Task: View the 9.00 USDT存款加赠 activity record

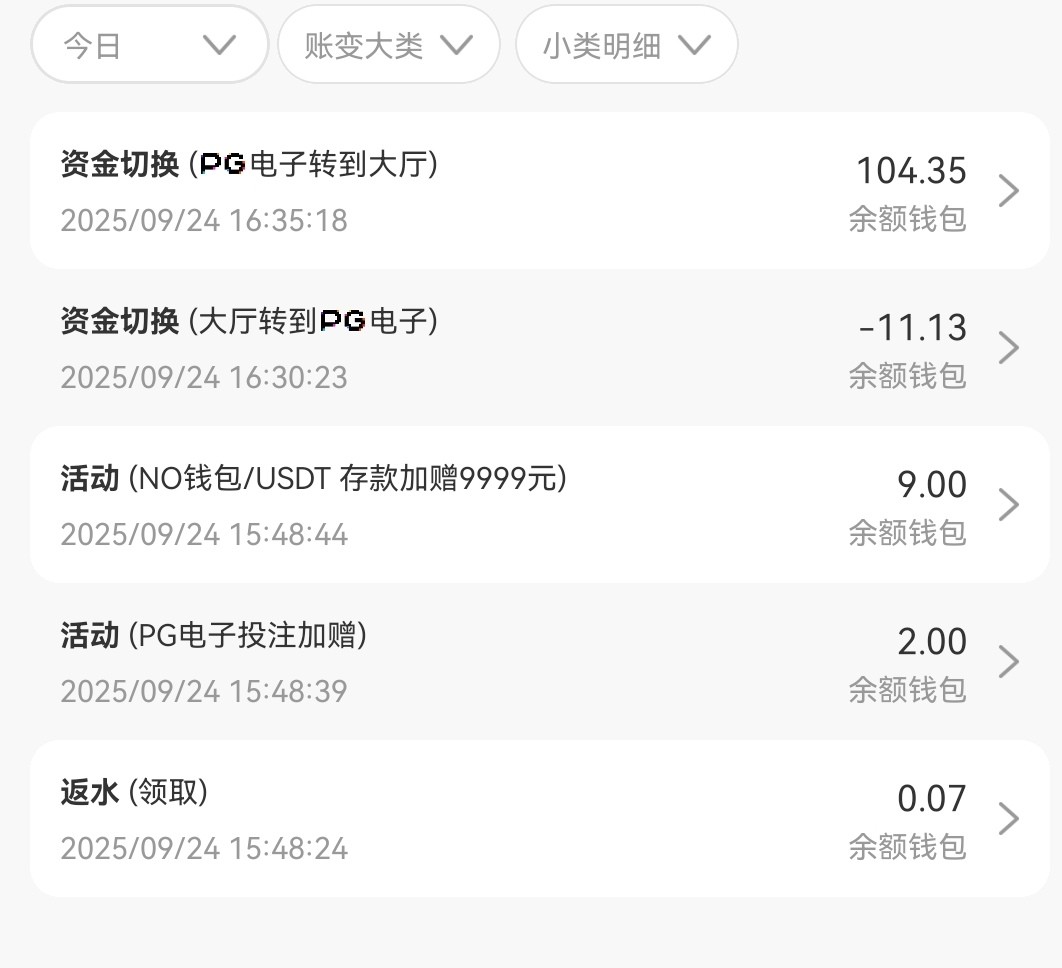Action: coord(540,504)
